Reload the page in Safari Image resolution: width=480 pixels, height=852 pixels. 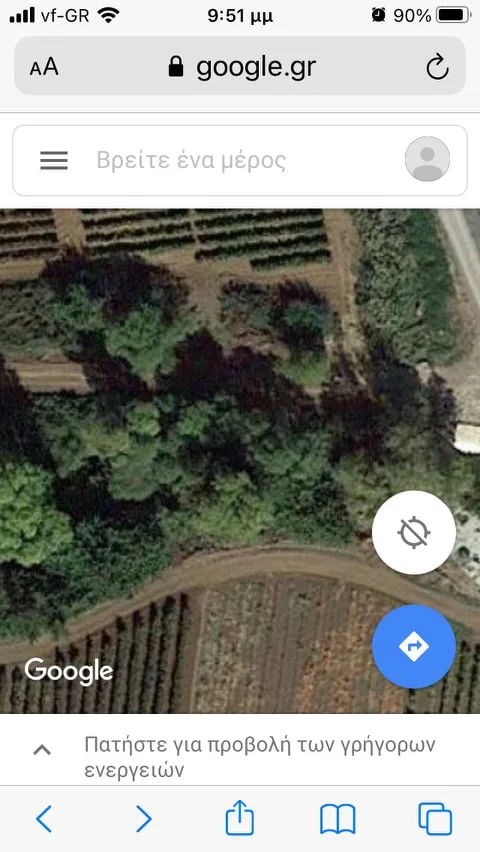(x=437, y=68)
